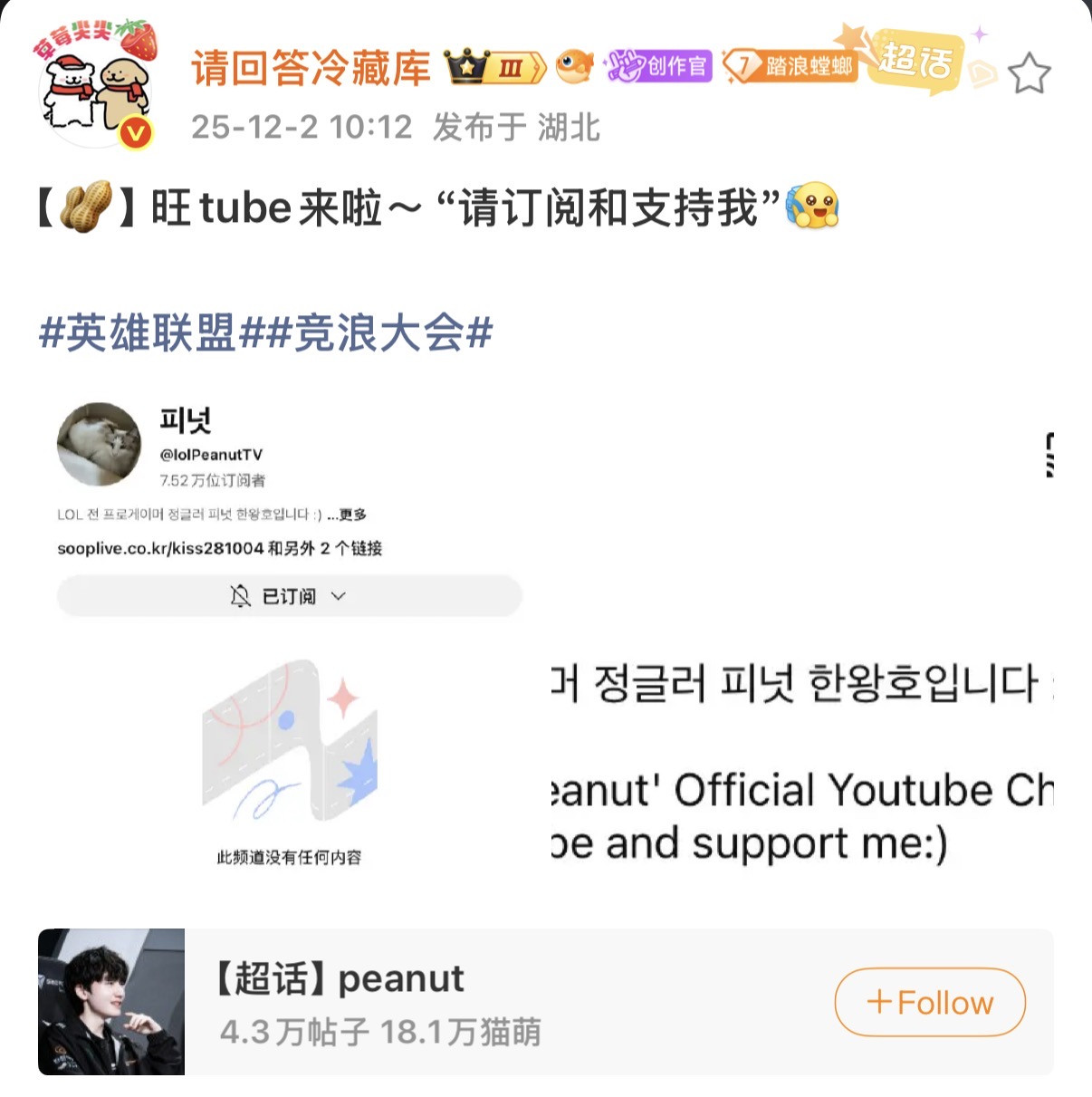
Task: Follow the peanut super topic
Action: pos(930,1002)
